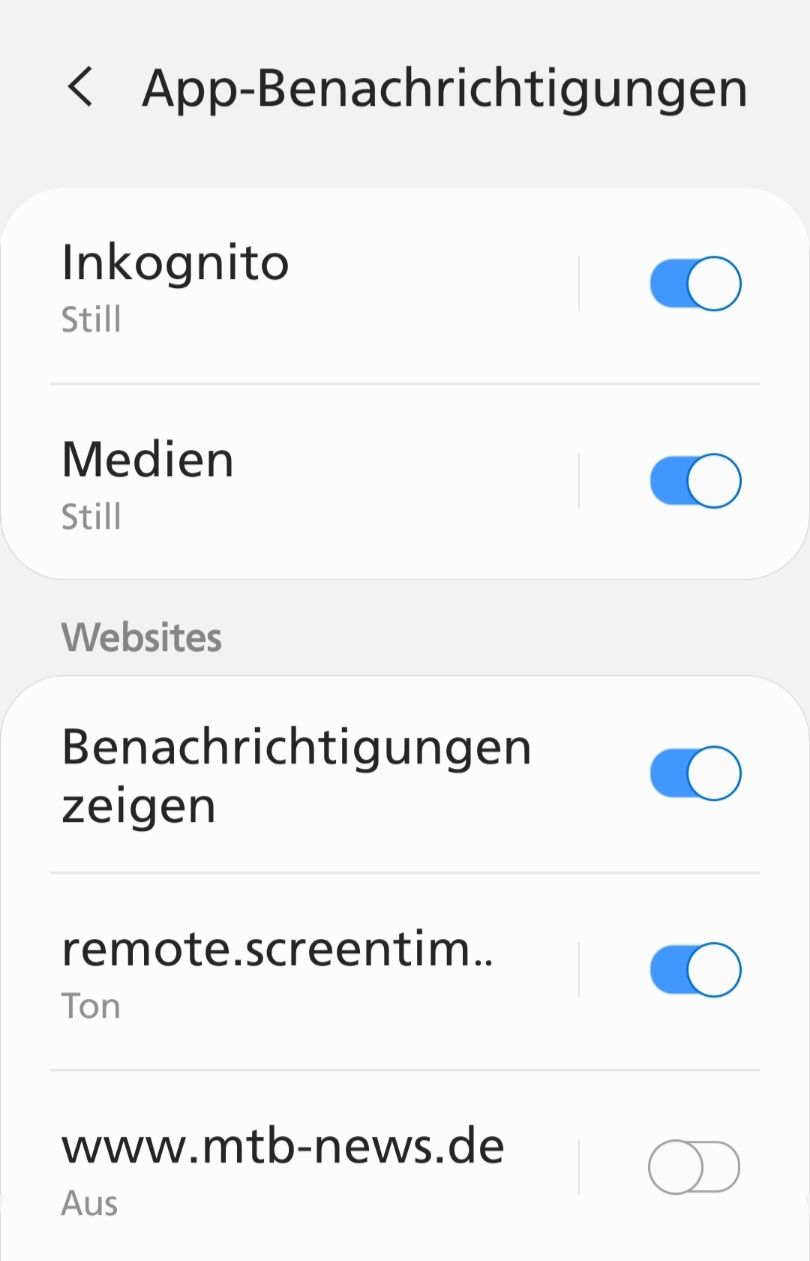Open remote.screentim.. notification settings
The image size is (810, 1261).
pyautogui.click(x=300, y=970)
